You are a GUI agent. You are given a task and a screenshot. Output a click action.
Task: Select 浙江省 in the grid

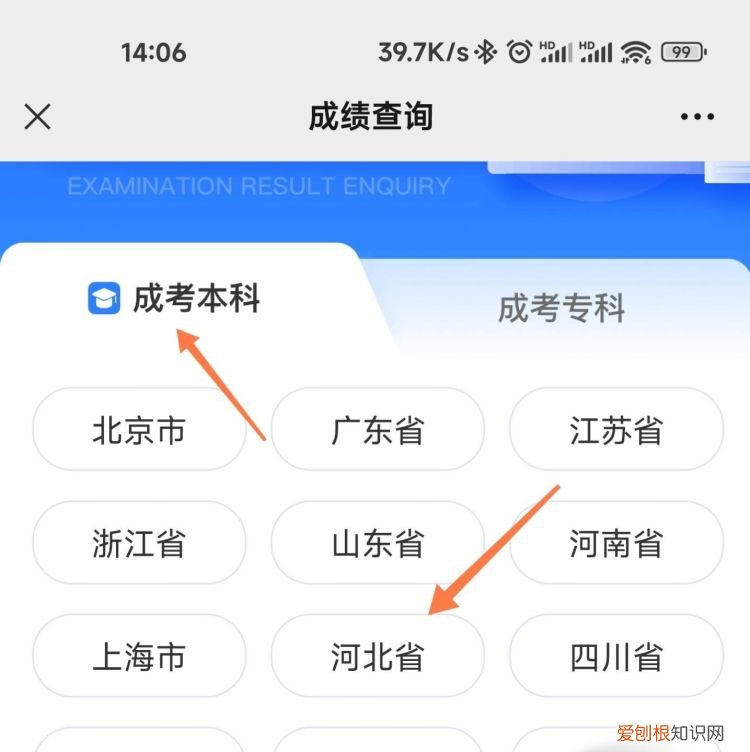click(139, 543)
